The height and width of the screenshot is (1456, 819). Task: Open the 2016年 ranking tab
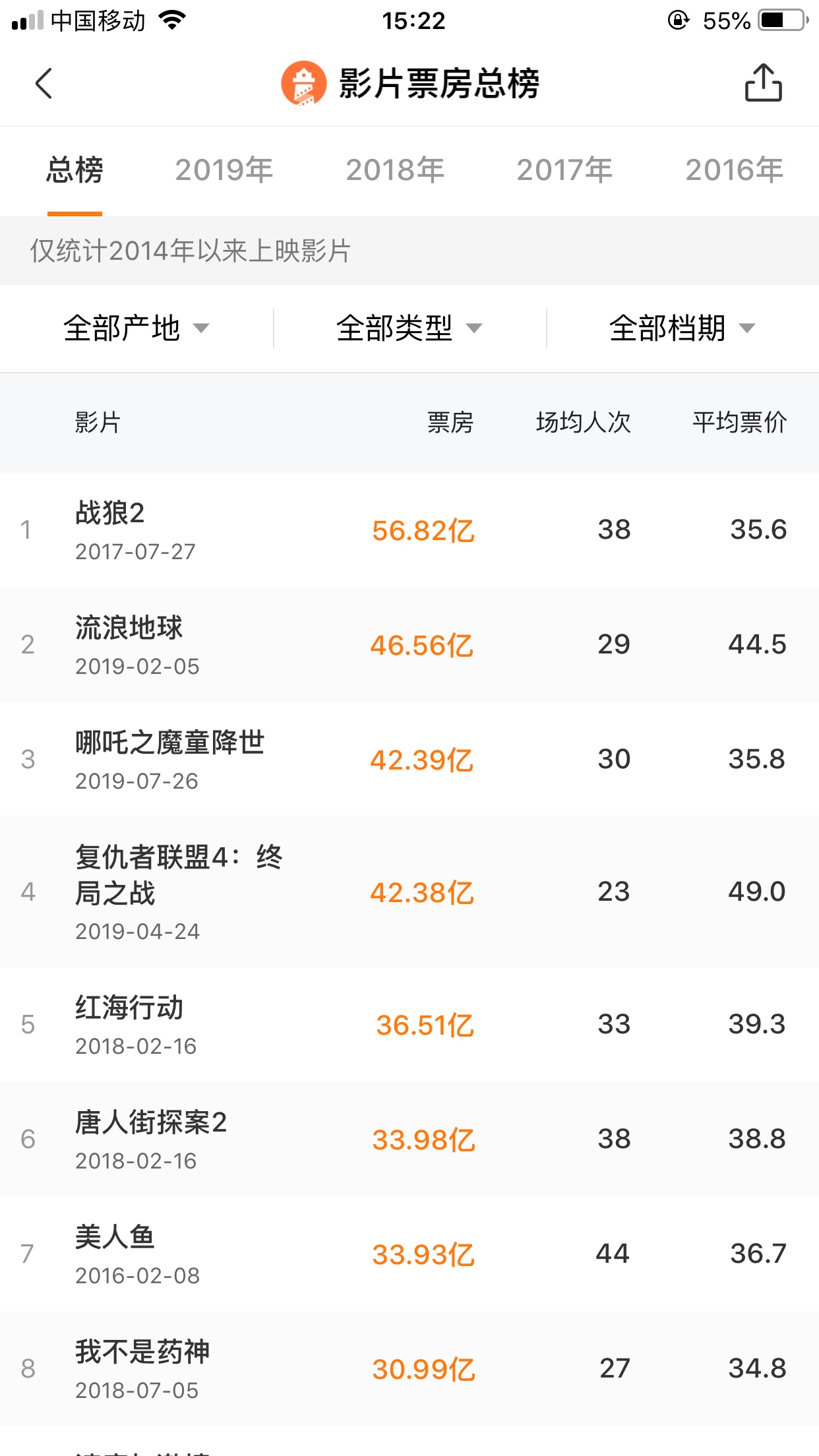(735, 170)
